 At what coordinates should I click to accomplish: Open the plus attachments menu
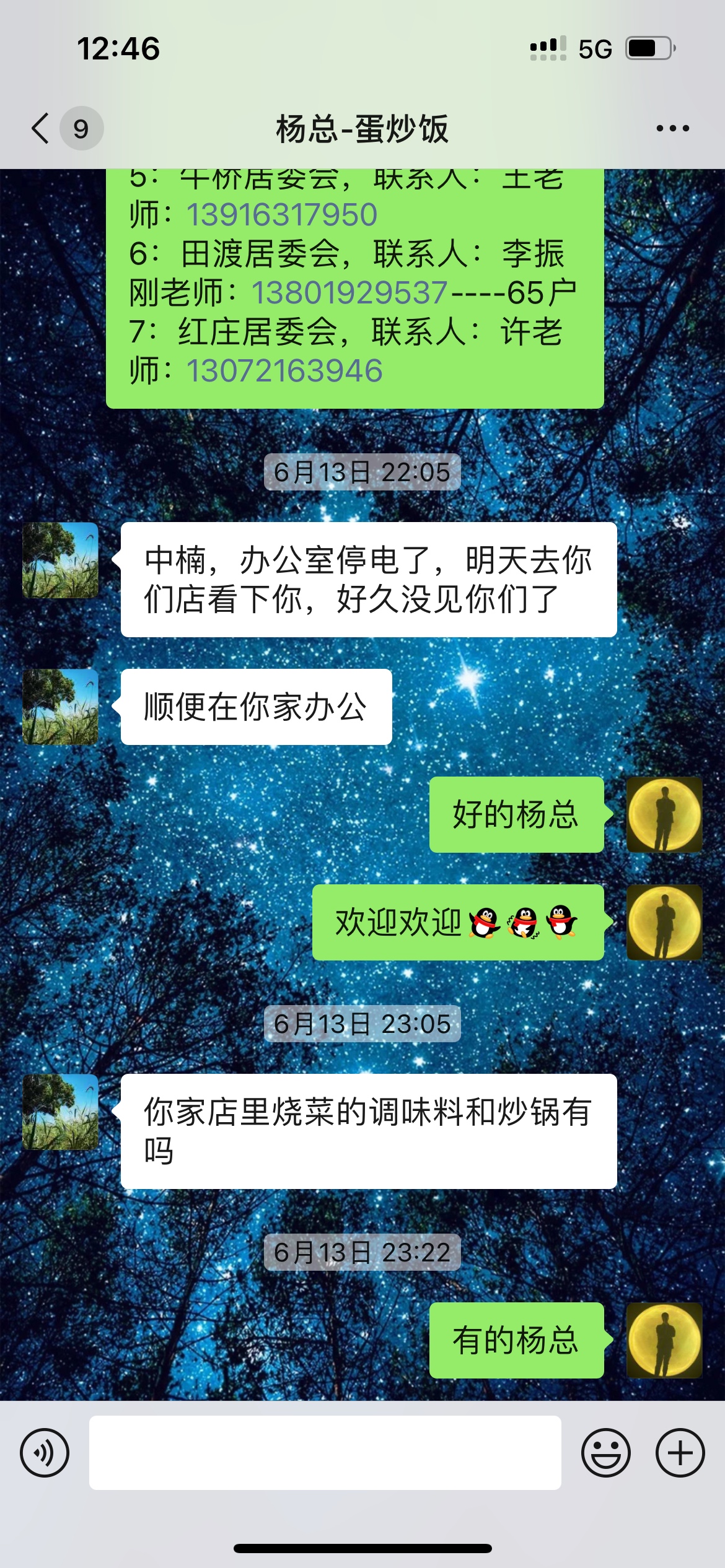680,1453
